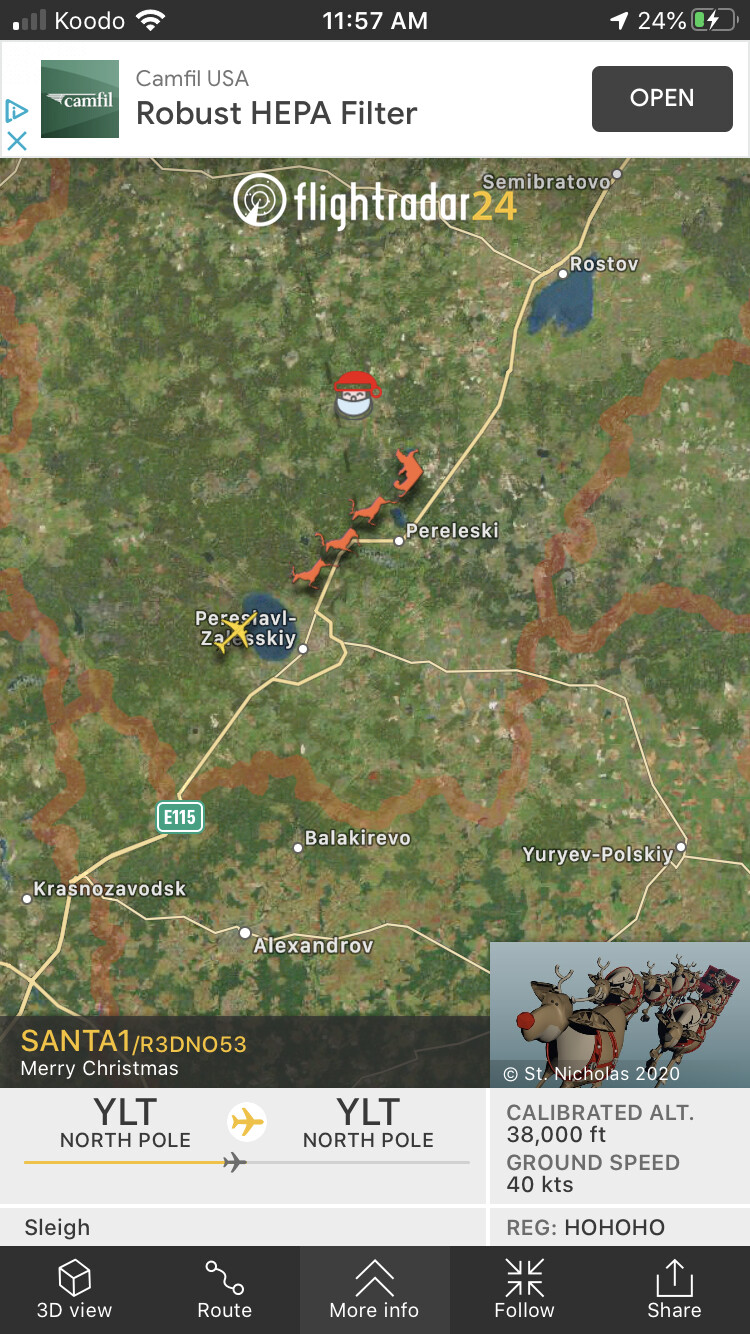Close the Camfil ad banner

tap(16, 141)
